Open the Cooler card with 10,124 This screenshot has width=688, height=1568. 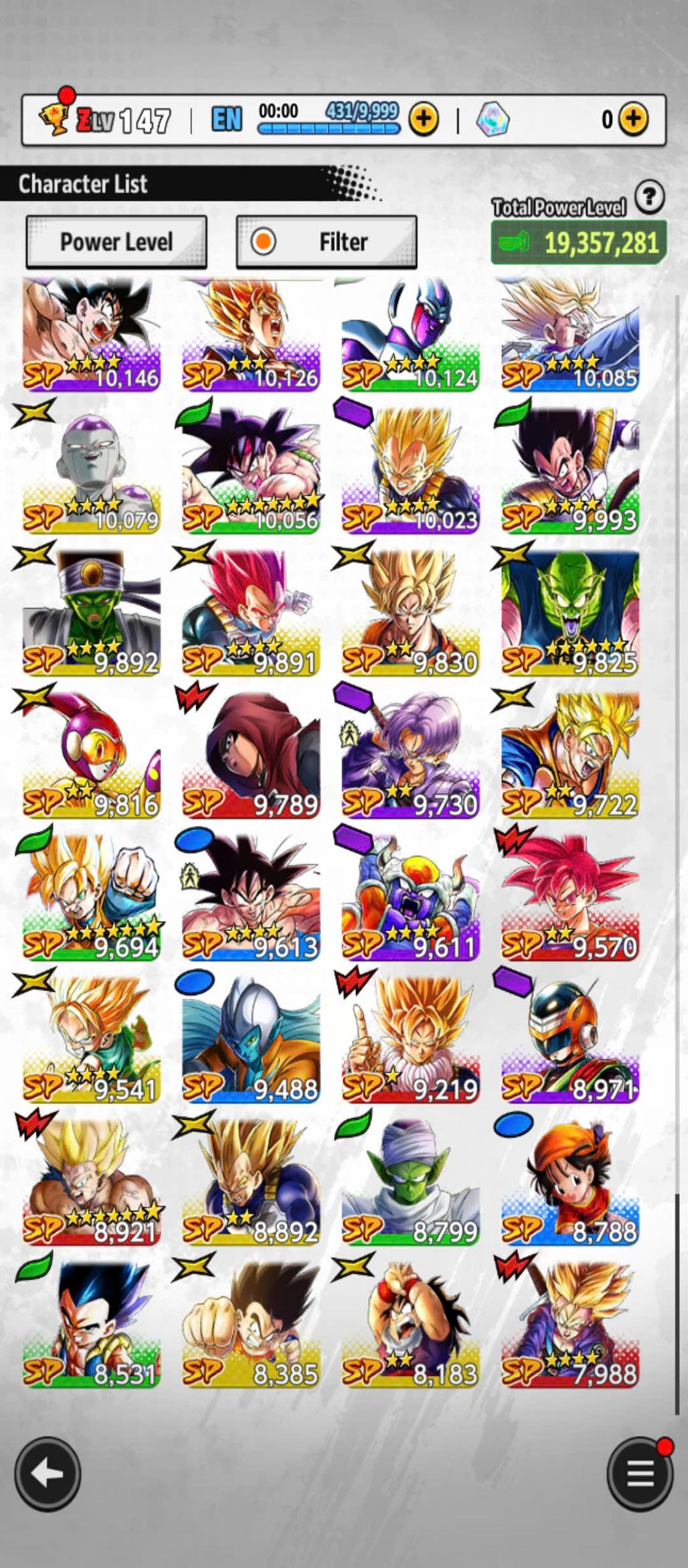[410, 335]
